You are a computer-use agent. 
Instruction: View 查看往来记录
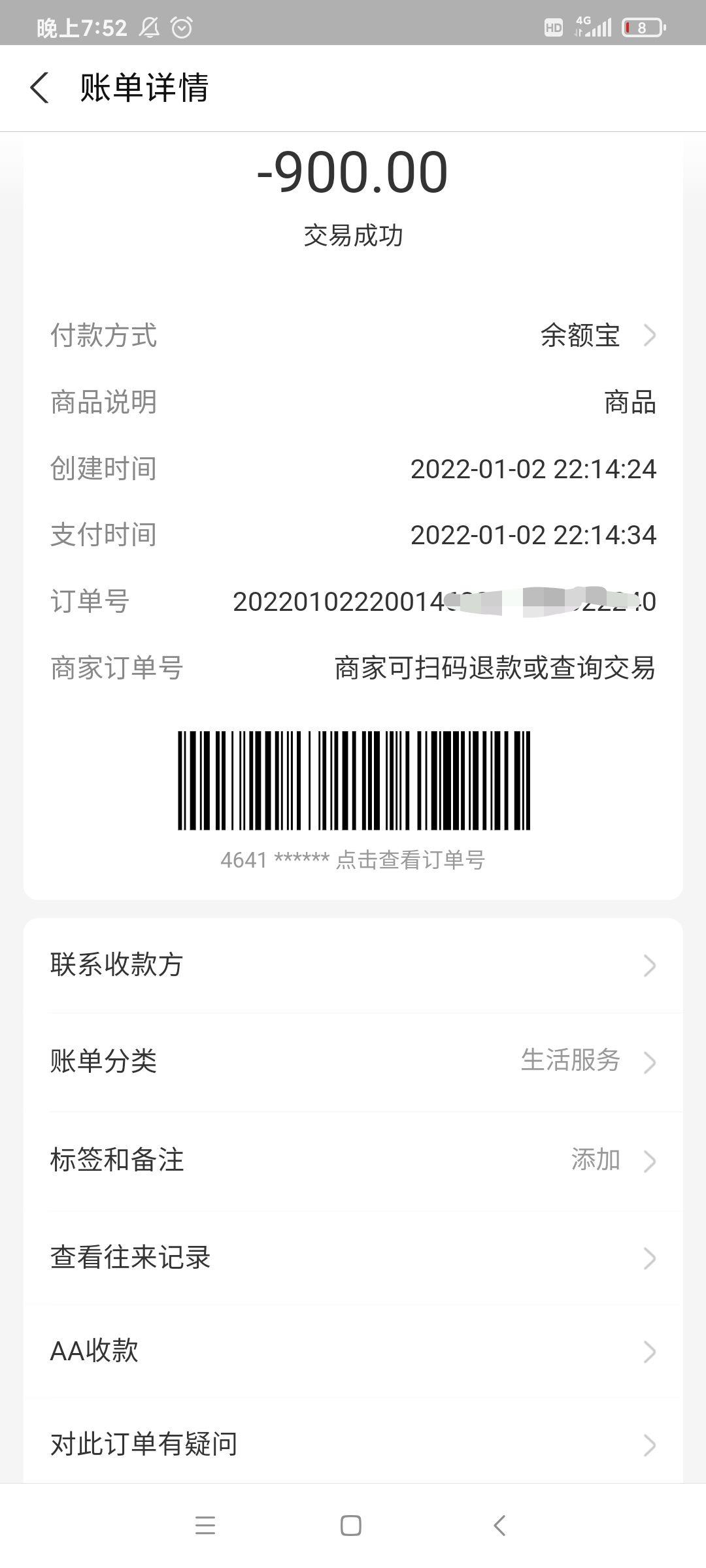(x=353, y=1258)
